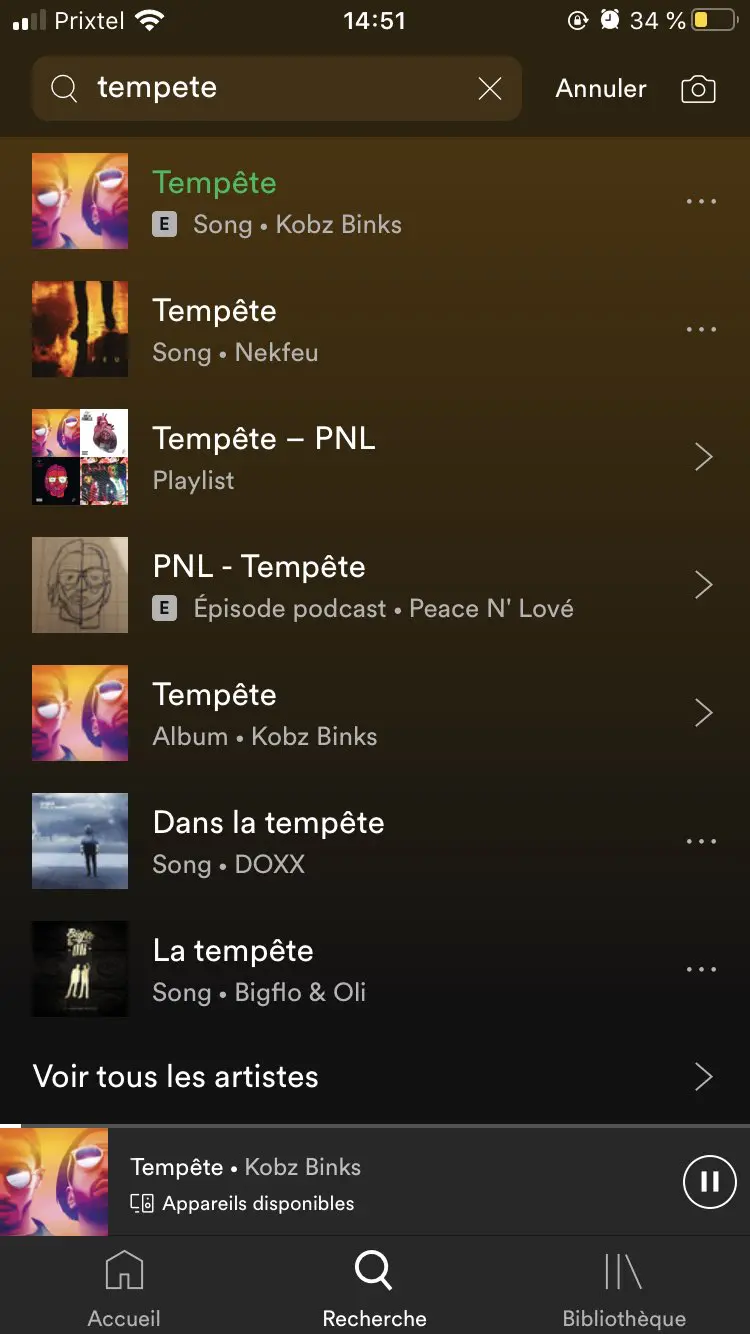Show more options for Dans la tempête
The height and width of the screenshot is (1334, 750).
point(701,841)
